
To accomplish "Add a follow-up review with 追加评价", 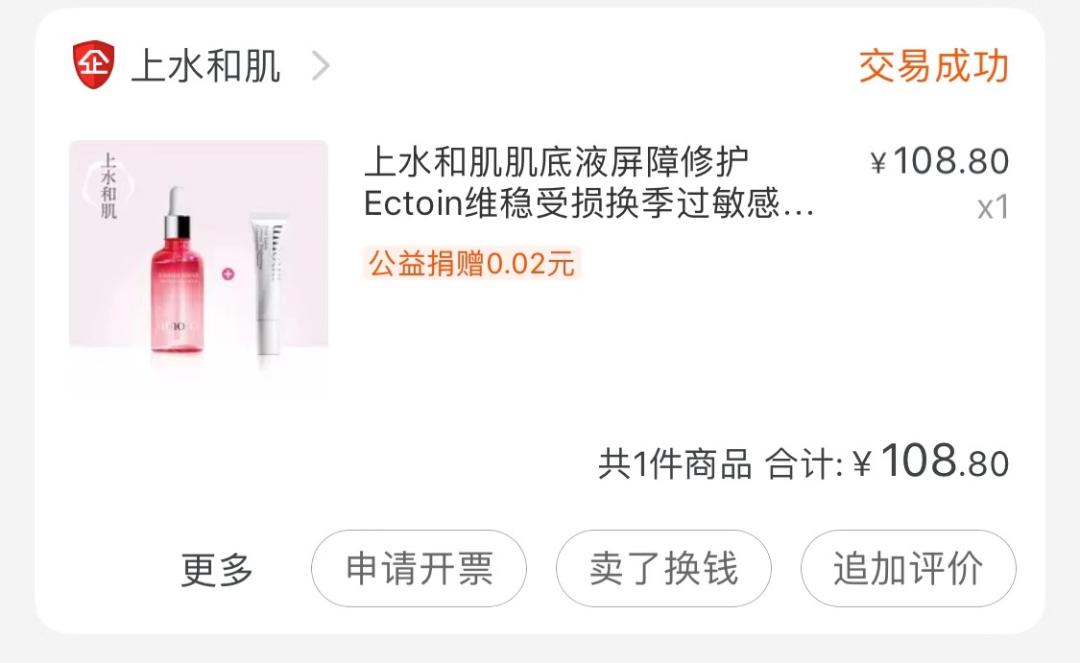I will point(907,569).
